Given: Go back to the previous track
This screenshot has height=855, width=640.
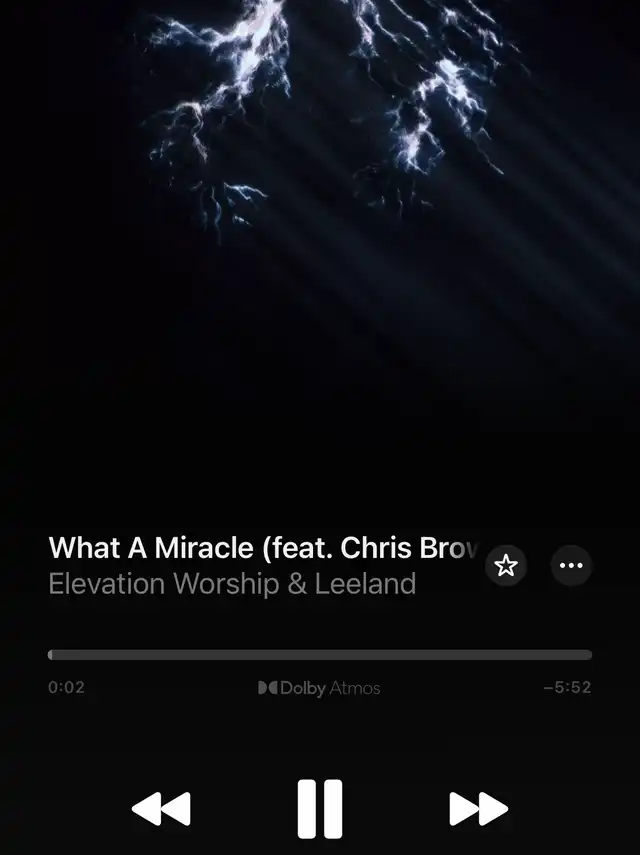Looking at the screenshot, I should [x=161, y=808].
